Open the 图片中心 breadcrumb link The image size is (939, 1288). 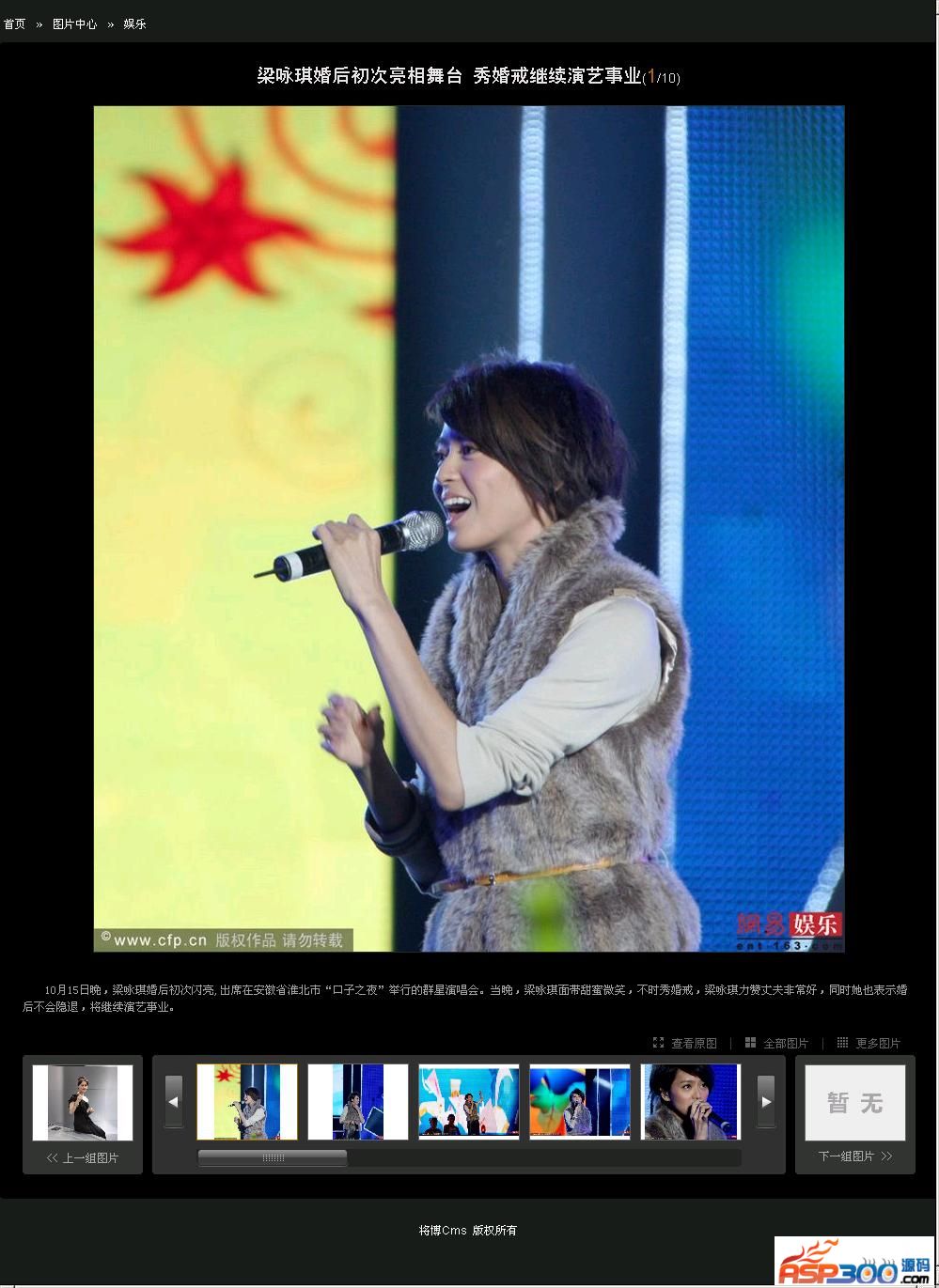pos(74,24)
